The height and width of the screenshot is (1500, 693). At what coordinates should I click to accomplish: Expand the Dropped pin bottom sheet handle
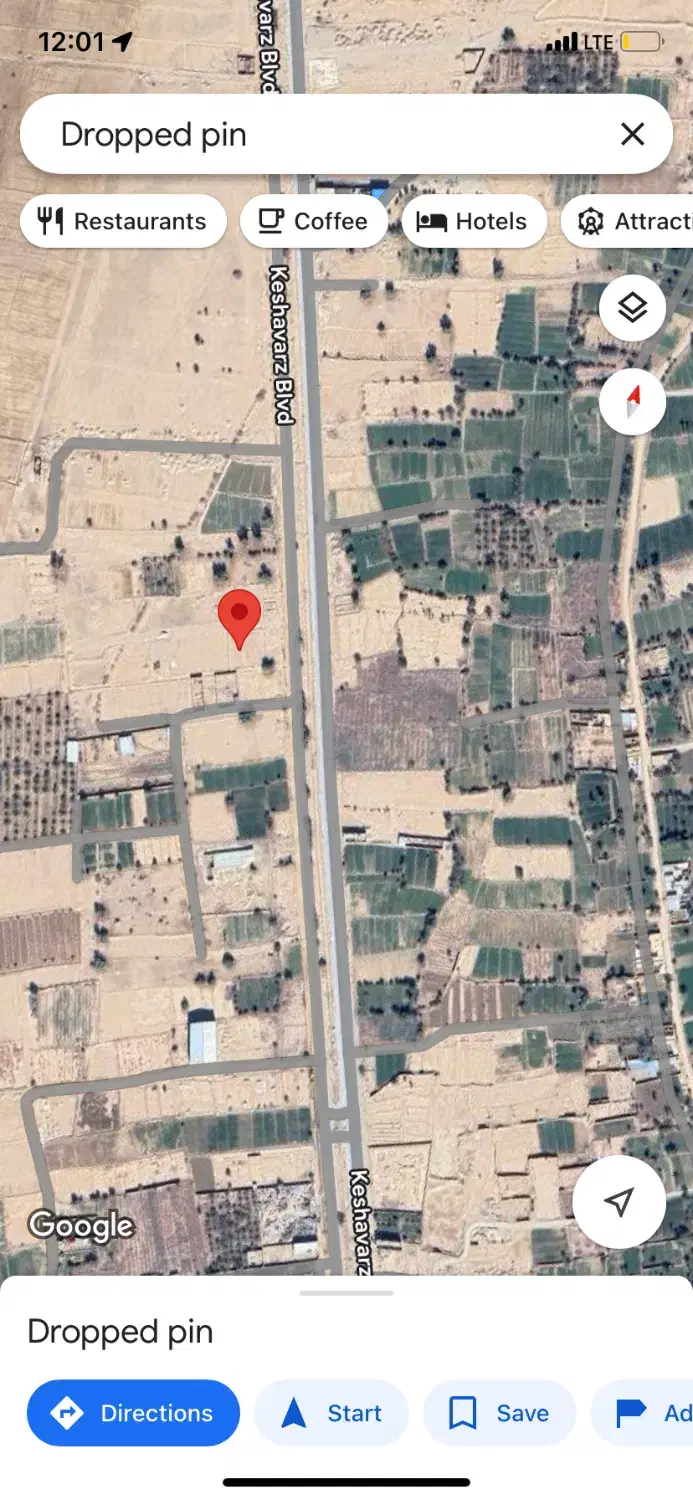tap(346, 1293)
